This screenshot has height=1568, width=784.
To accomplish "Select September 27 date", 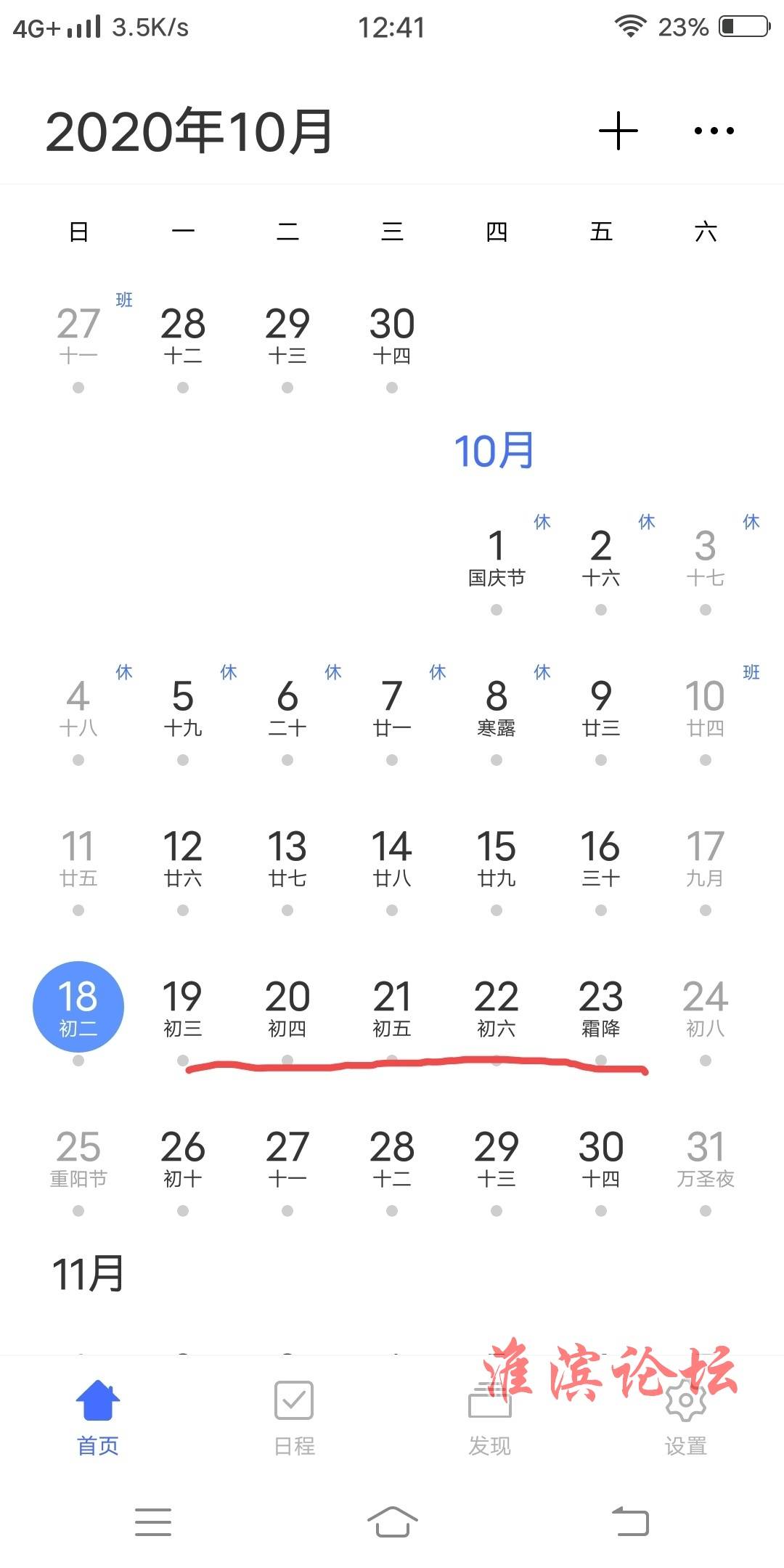I will [78, 336].
